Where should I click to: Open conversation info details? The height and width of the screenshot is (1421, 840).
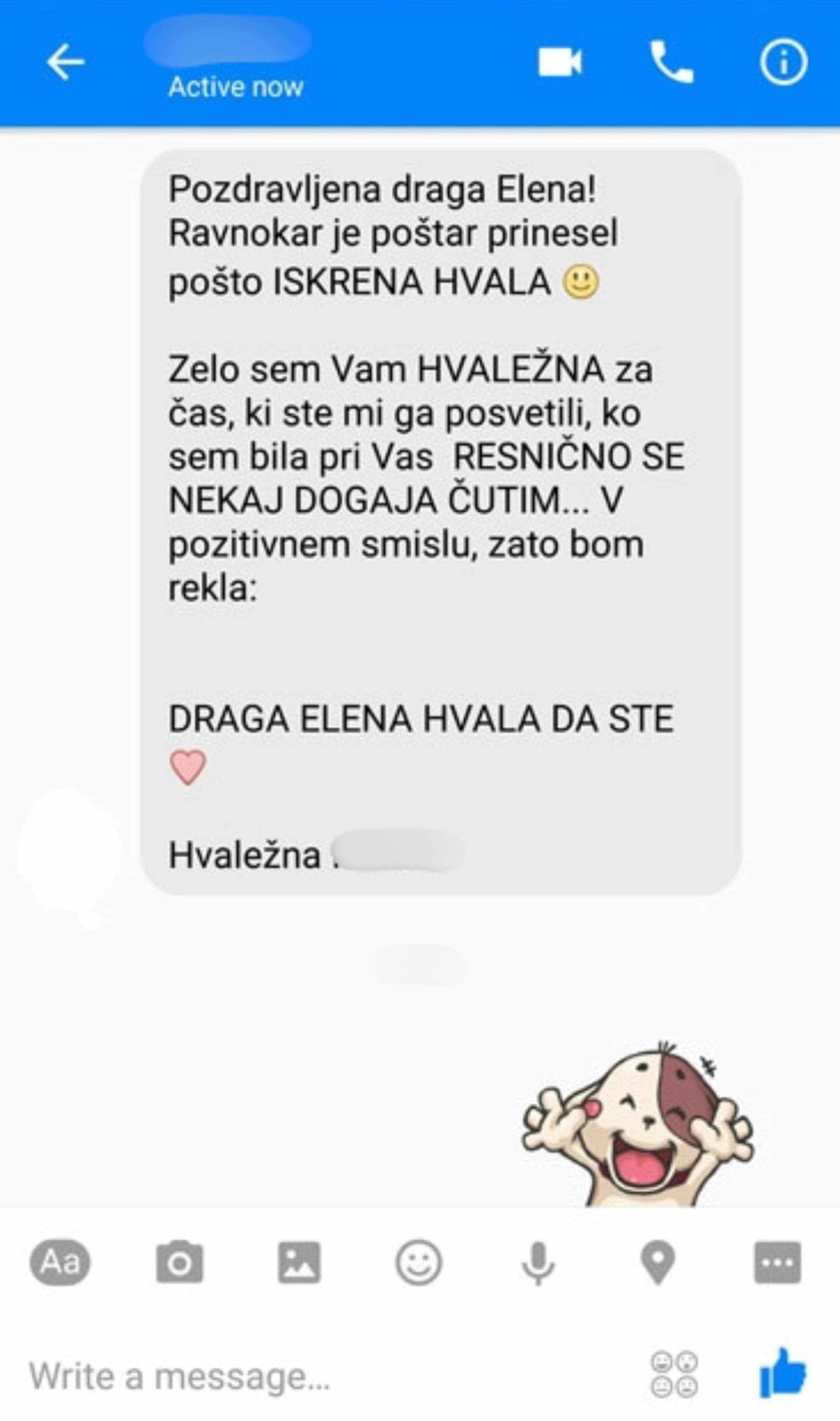783,62
